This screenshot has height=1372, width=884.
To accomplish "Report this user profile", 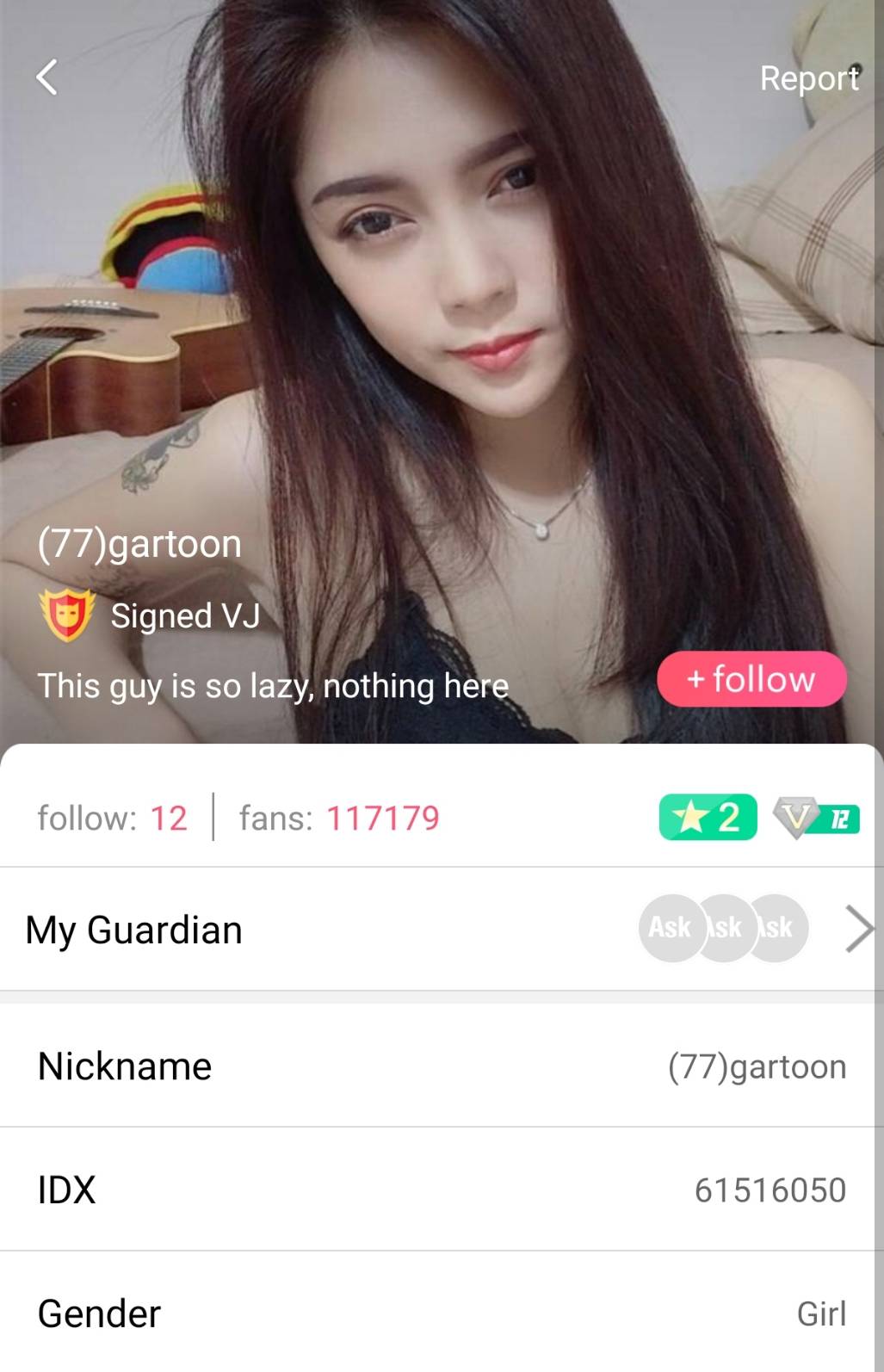I will [x=808, y=78].
